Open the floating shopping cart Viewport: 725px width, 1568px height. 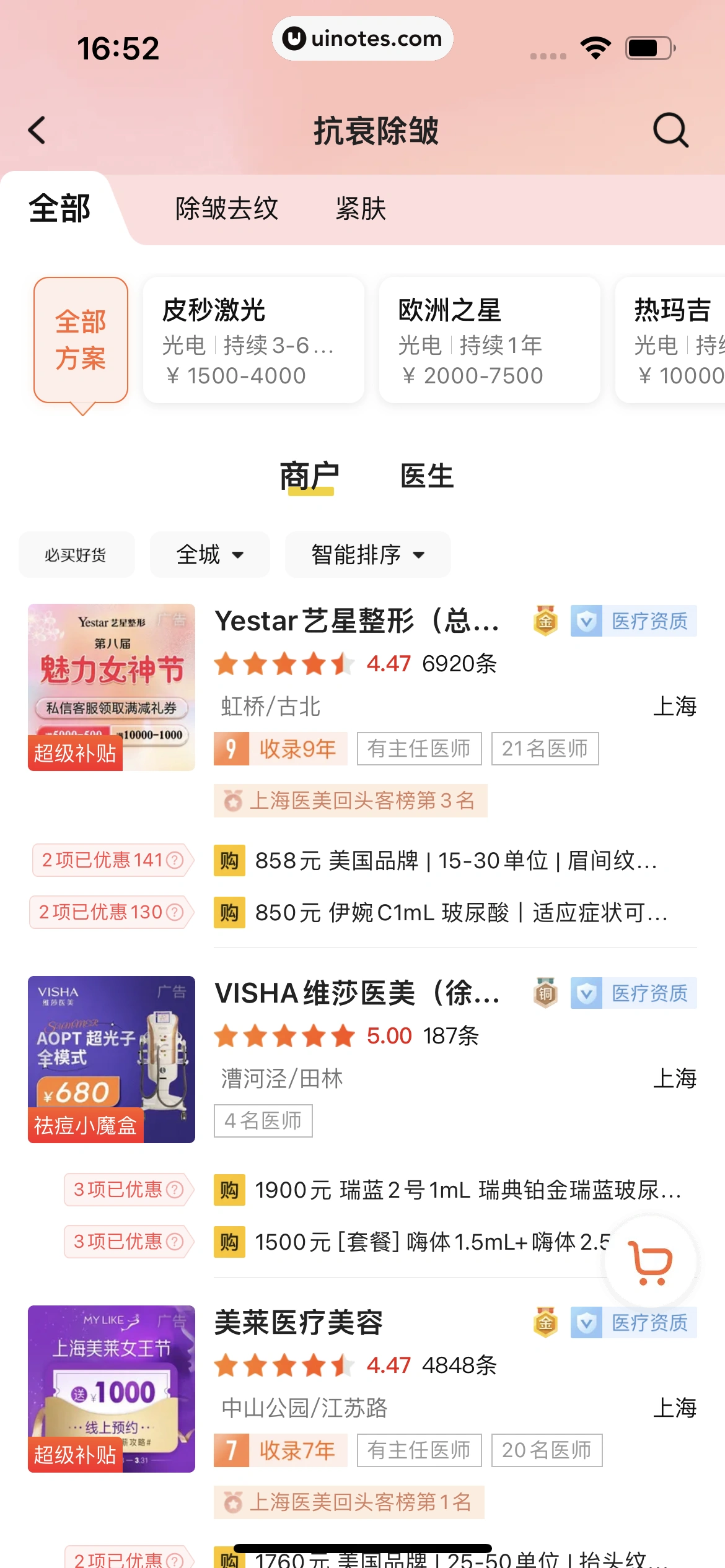[650, 1262]
